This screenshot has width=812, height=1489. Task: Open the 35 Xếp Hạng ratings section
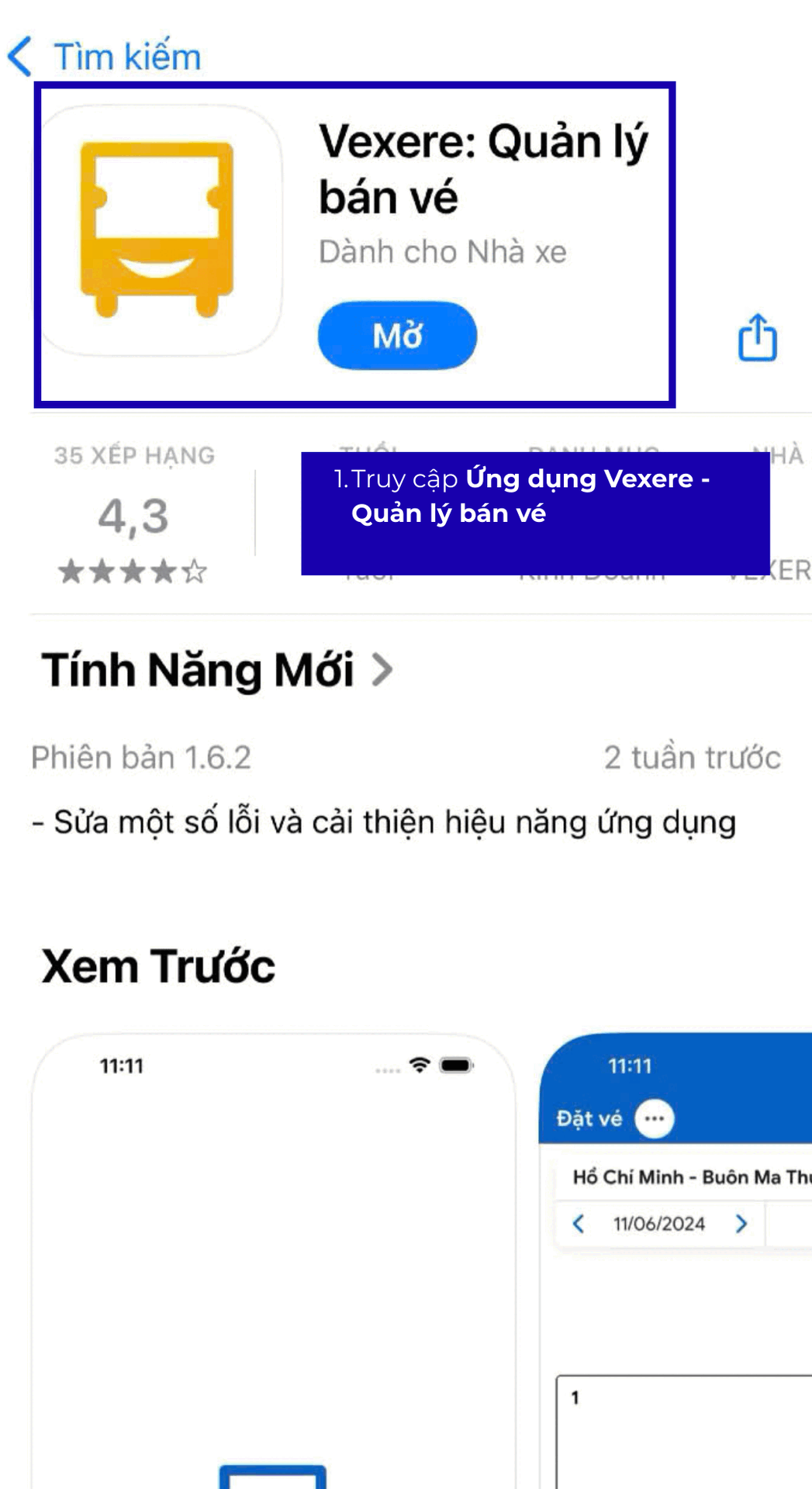pos(133,513)
